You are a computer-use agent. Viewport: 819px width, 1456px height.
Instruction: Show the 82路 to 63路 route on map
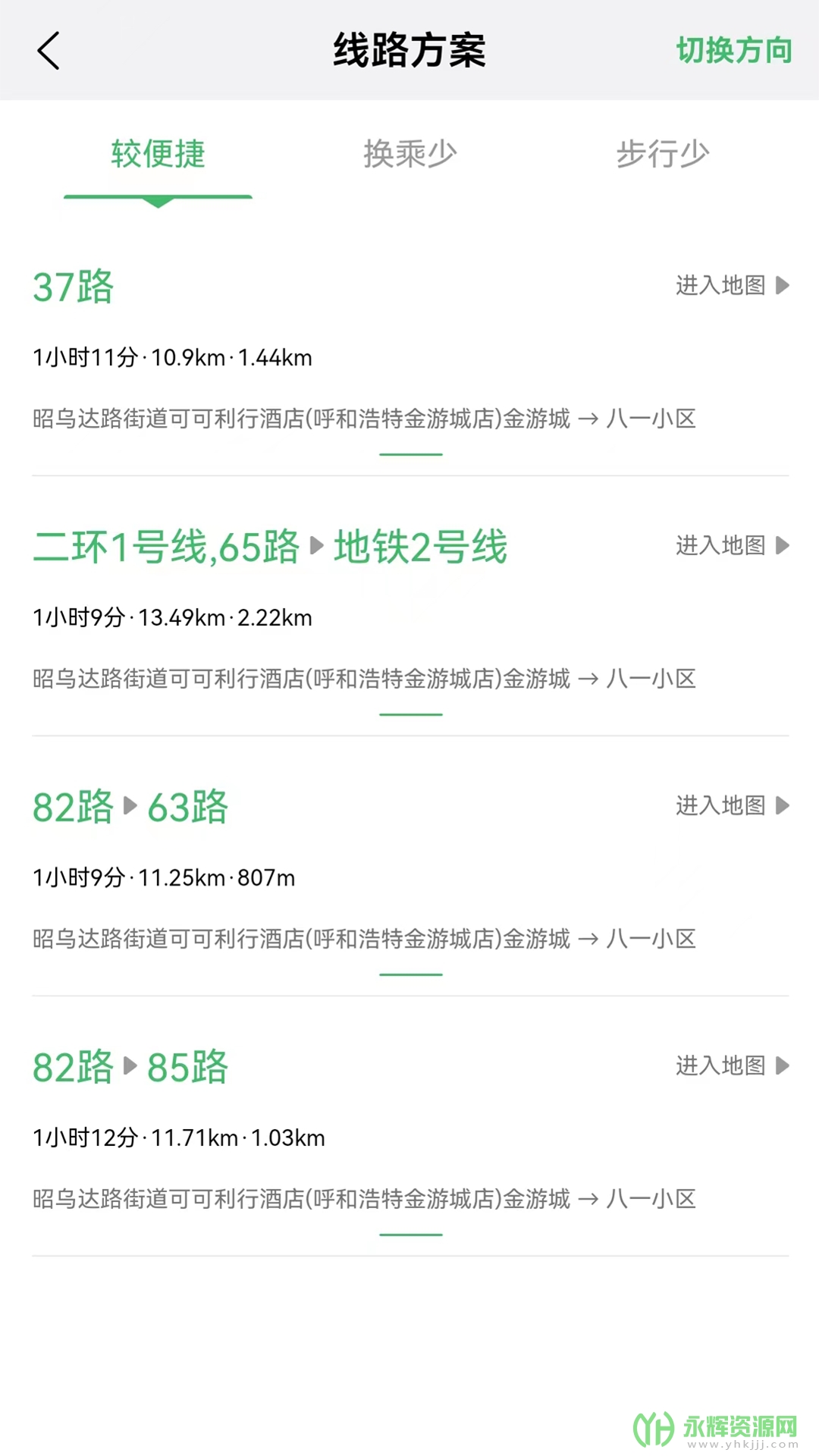[x=732, y=805]
